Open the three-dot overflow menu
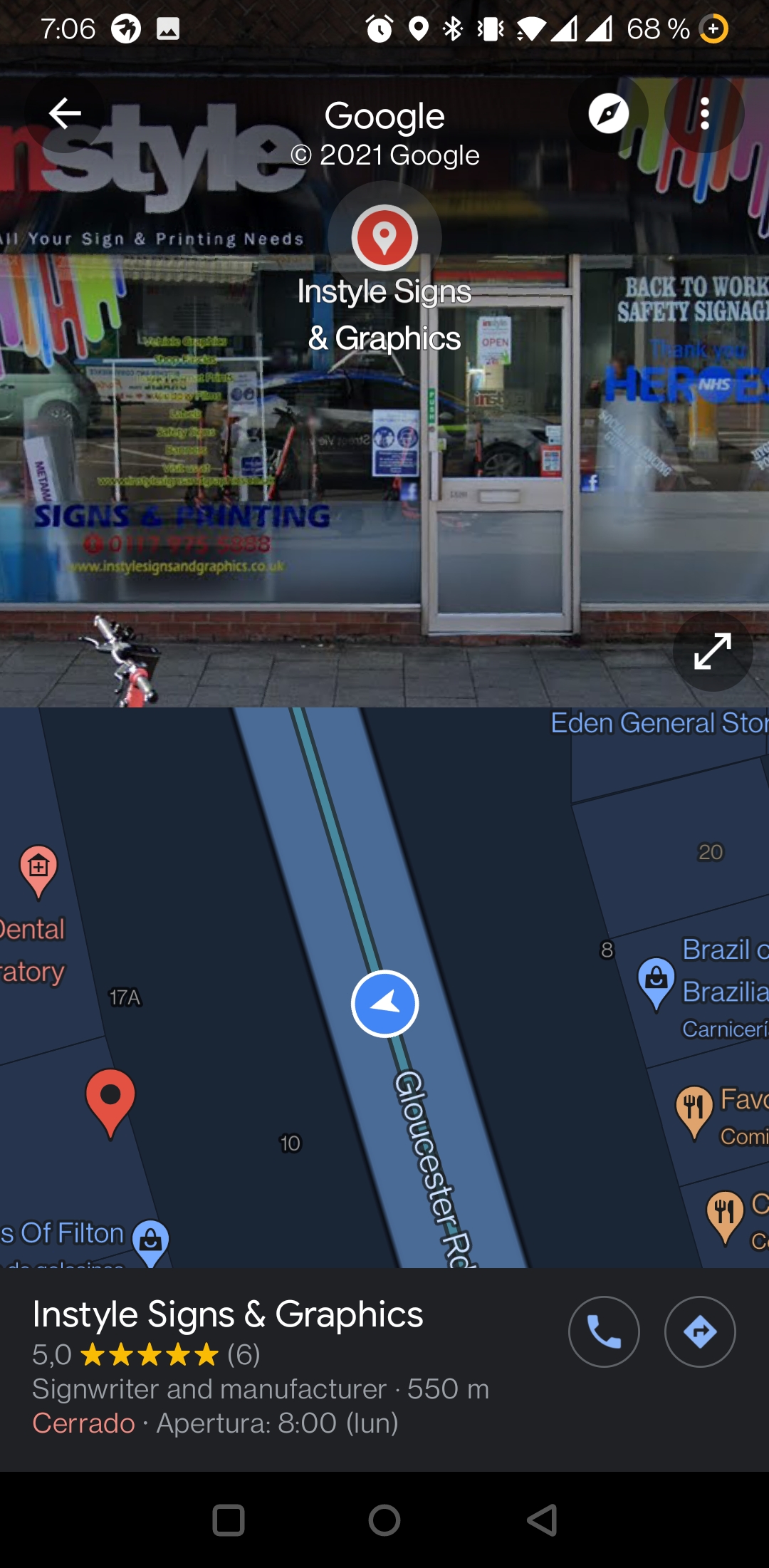 [704, 113]
